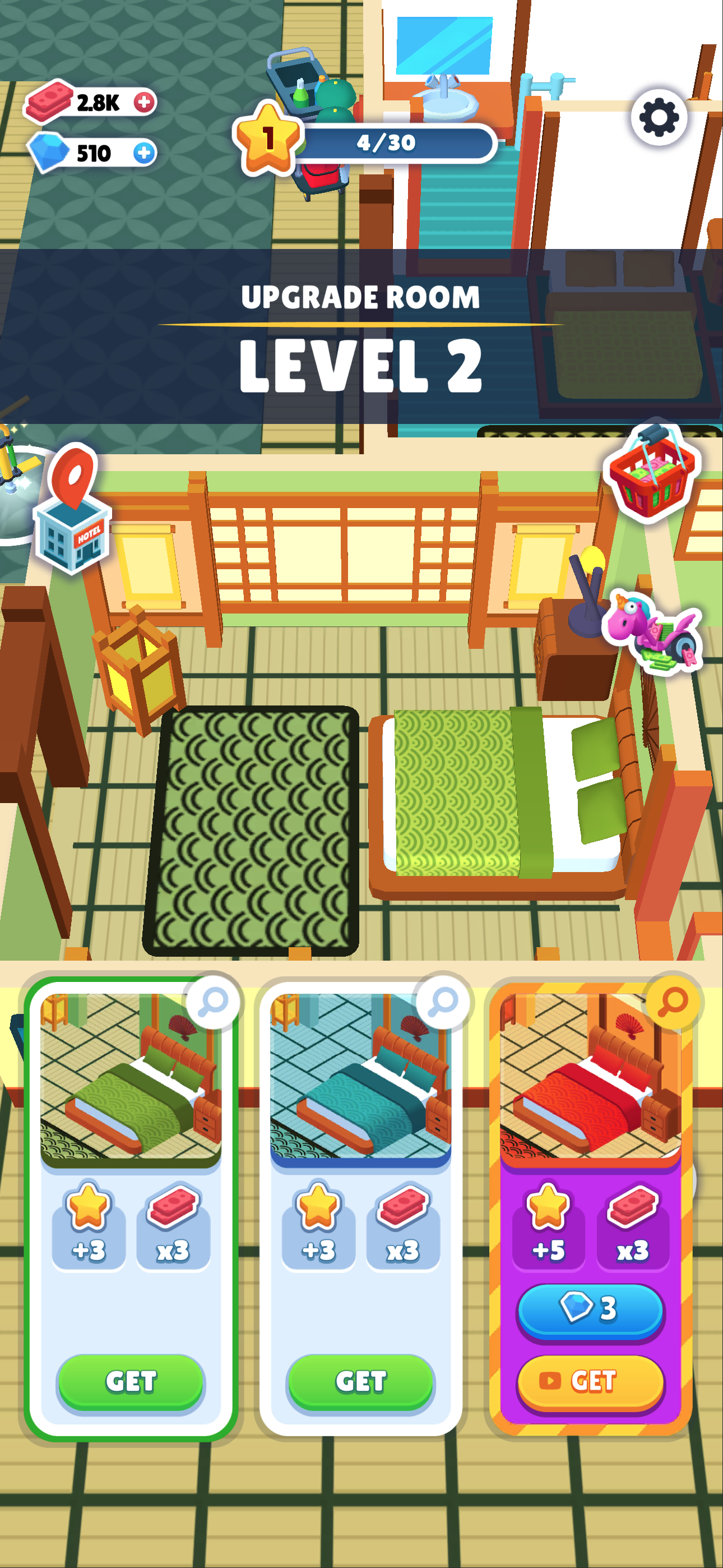The width and height of the screenshot is (723, 1568).
Task: Add more gems with blue plus
Action: (x=143, y=153)
